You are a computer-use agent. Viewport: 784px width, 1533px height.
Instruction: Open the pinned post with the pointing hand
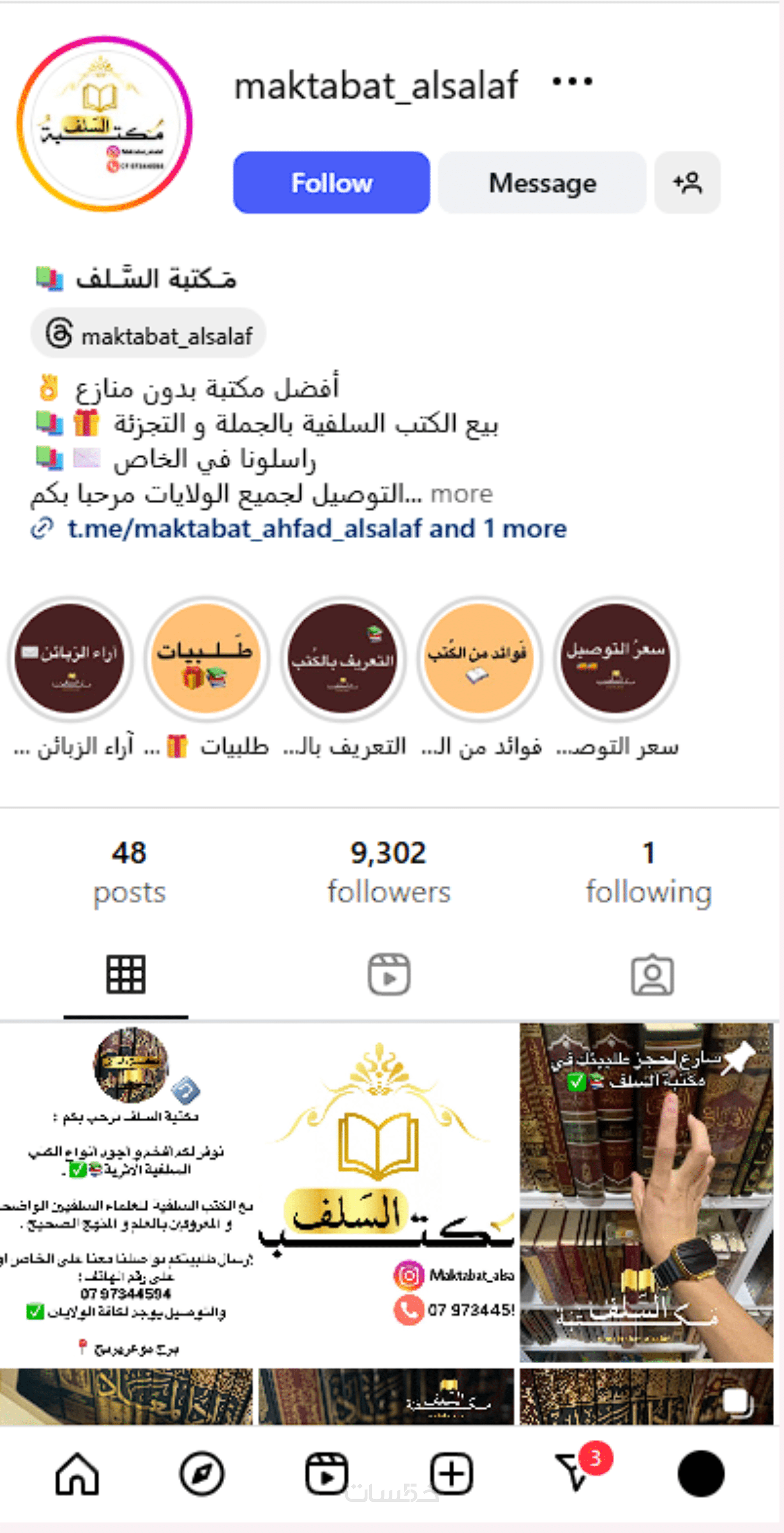coord(646,1192)
